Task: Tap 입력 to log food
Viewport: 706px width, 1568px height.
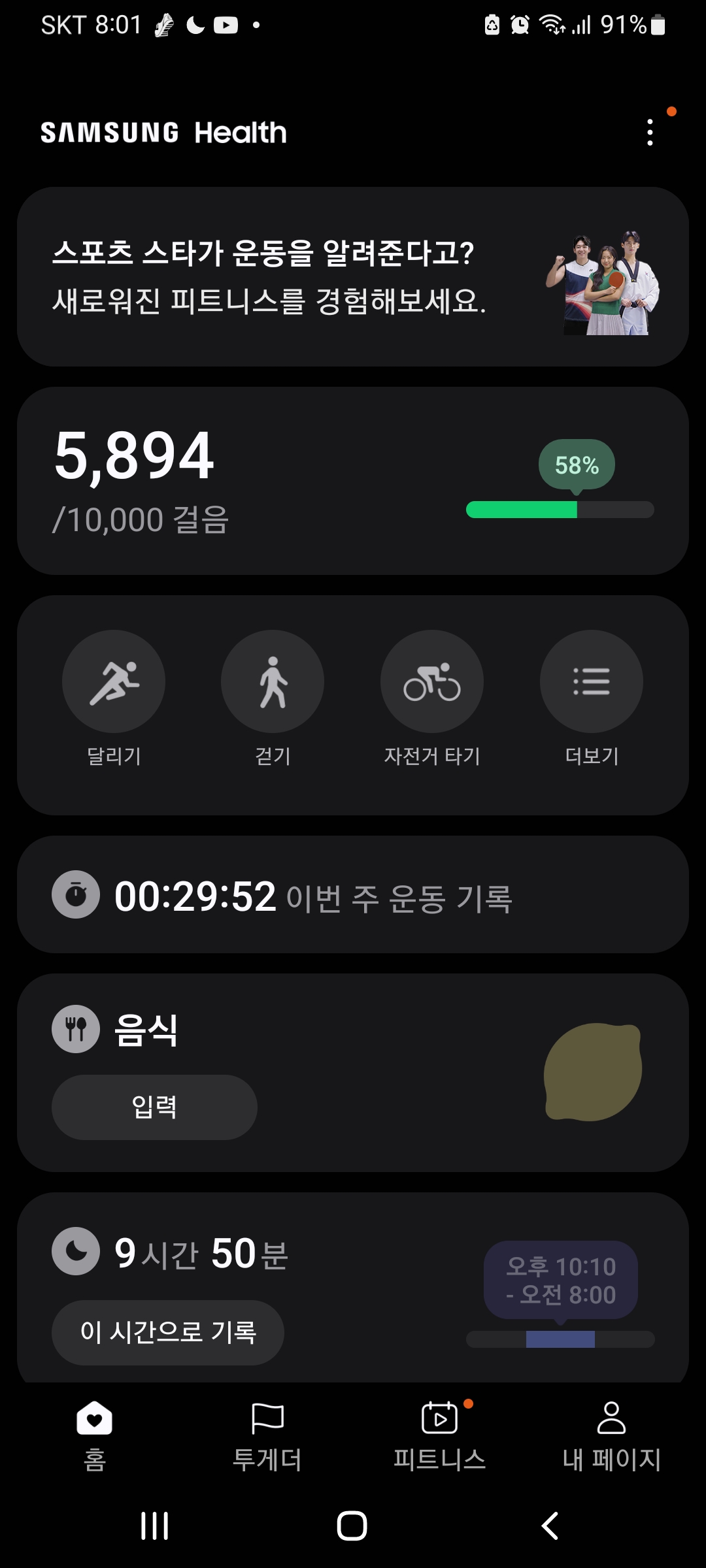Action: (x=154, y=1107)
